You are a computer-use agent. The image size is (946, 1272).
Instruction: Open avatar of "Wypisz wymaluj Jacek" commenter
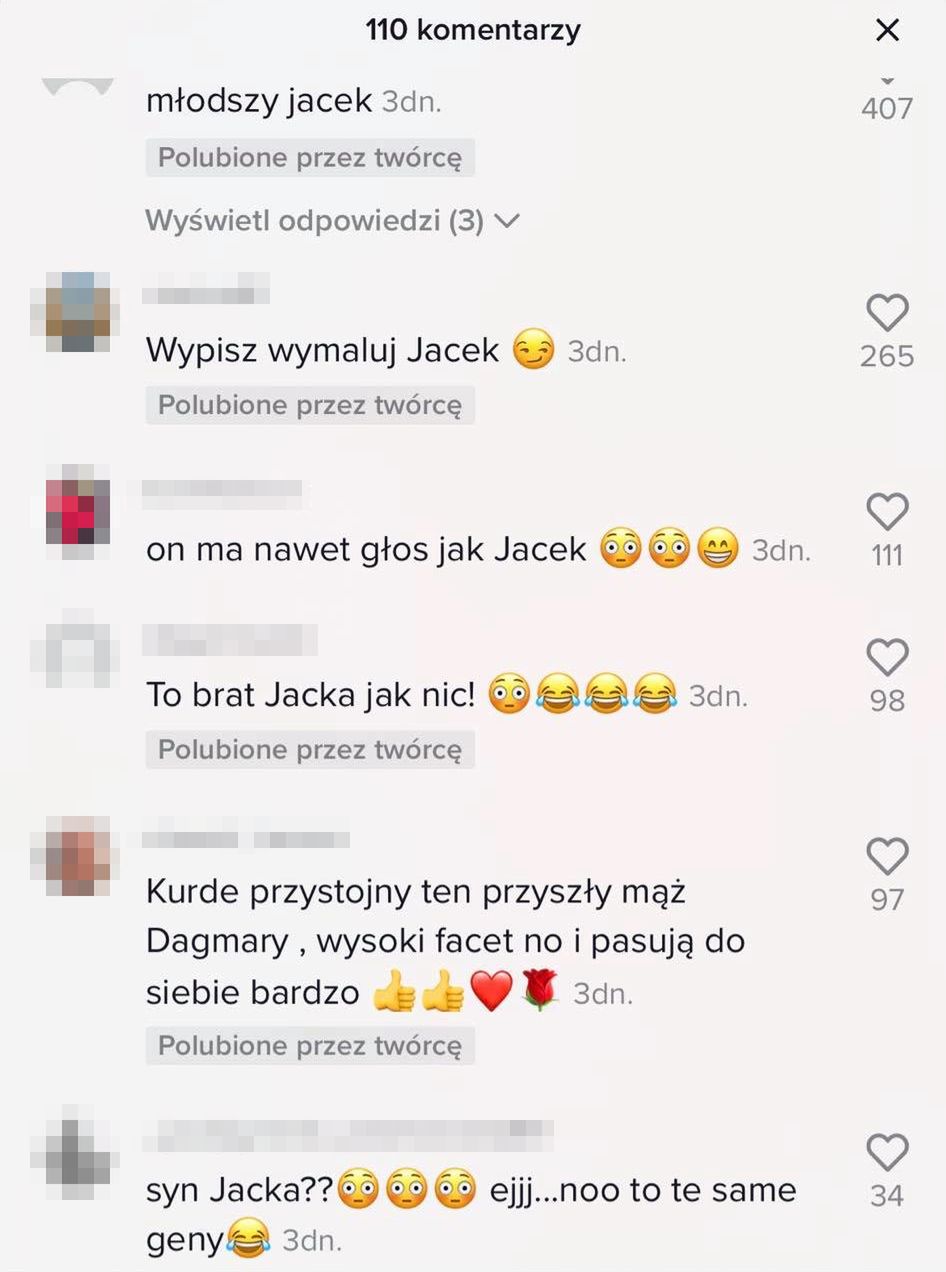(x=78, y=311)
